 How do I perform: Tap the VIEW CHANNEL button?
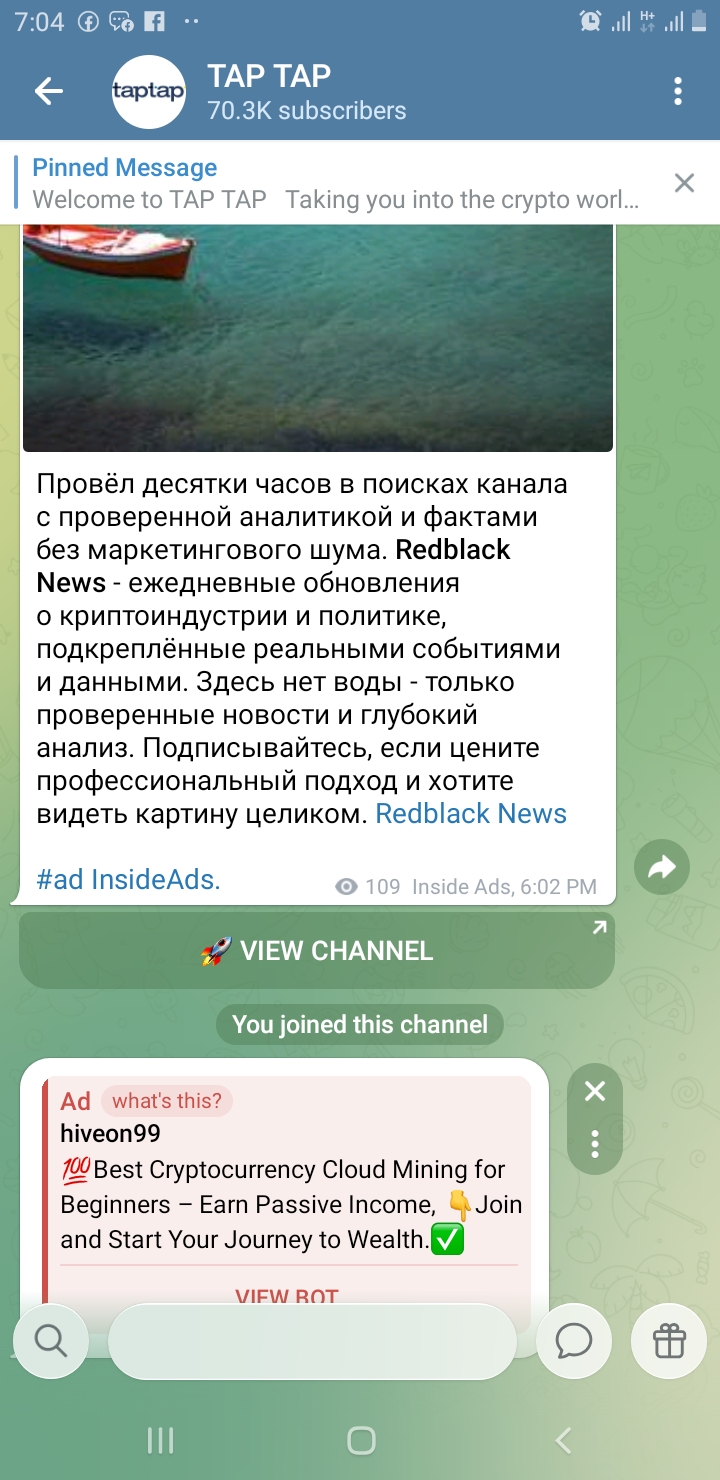[x=316, y=951]
